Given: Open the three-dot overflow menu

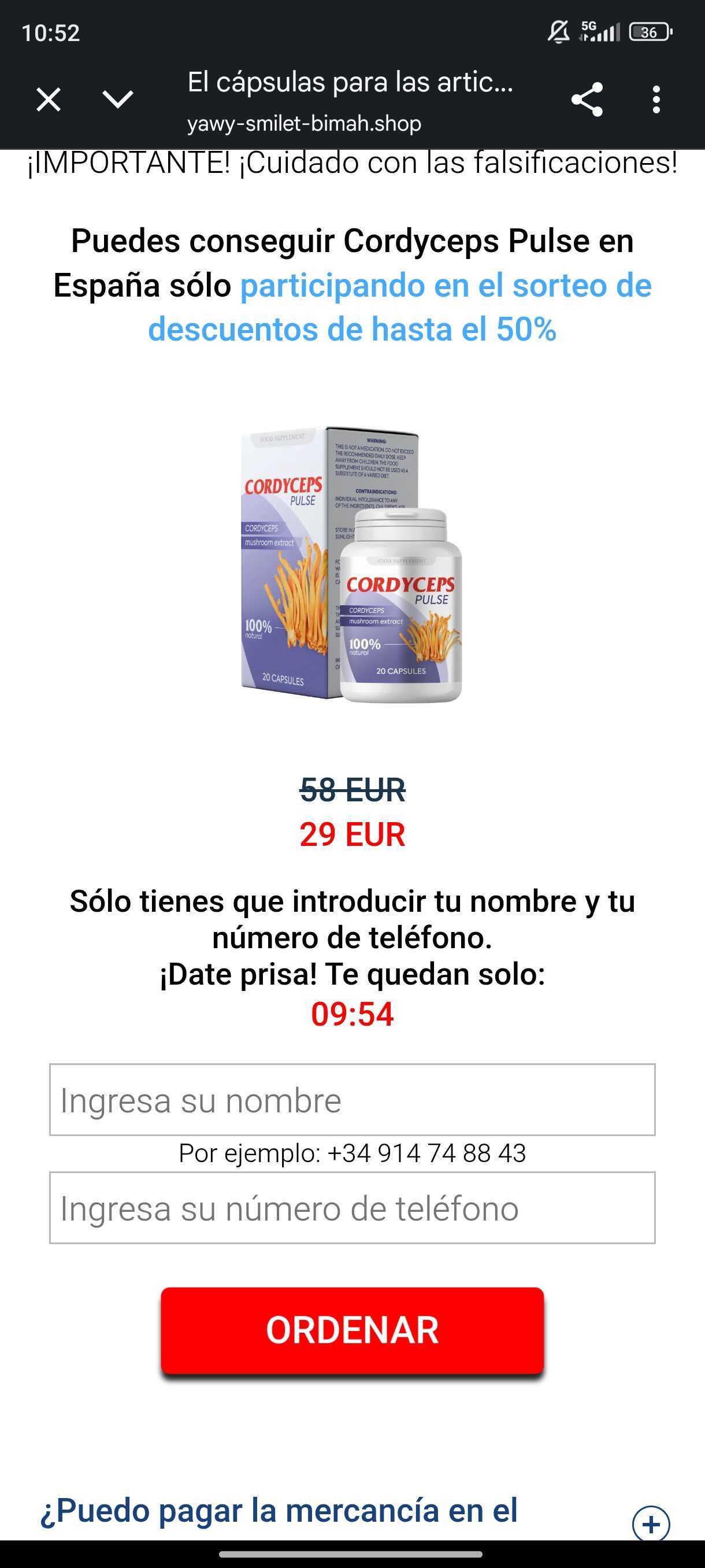Looking at the screenshot, I should (x=656, y=99).
